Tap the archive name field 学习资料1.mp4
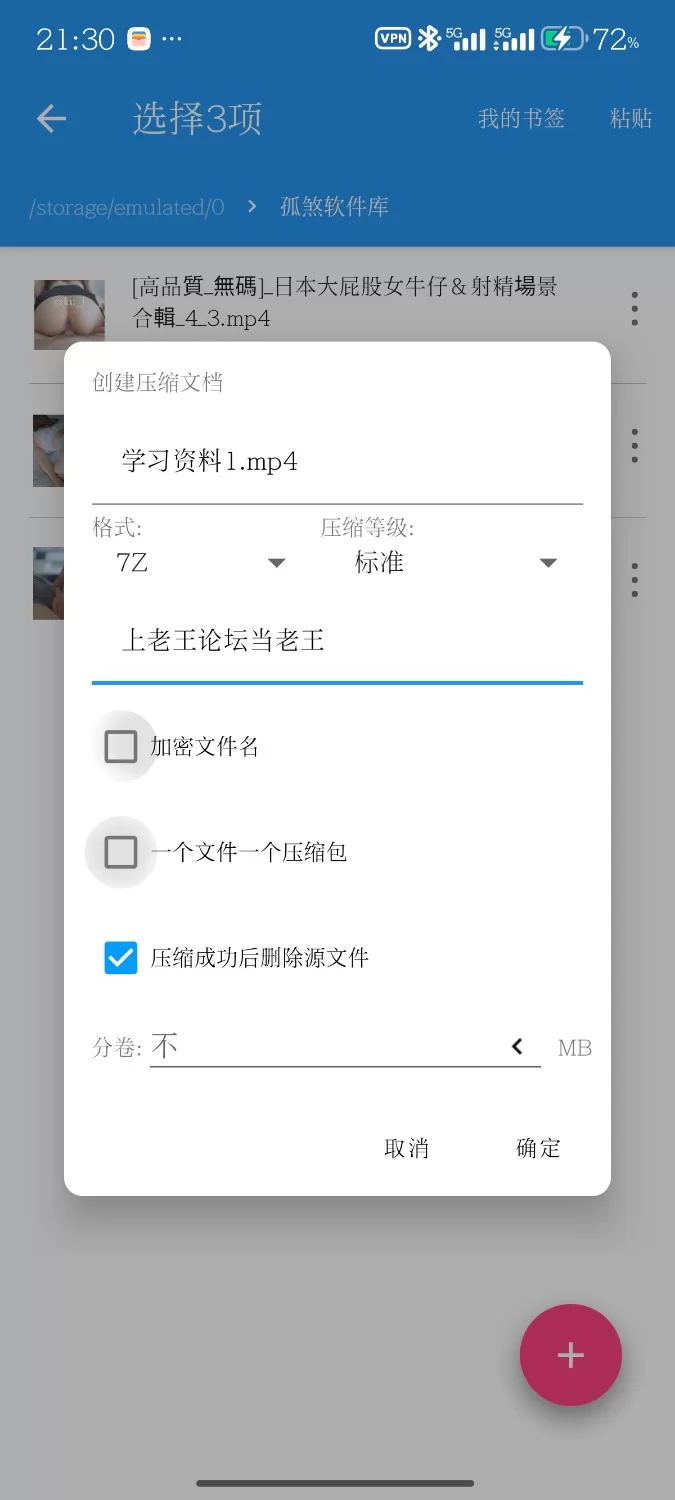675x1500 pixels. pos(336,463)
